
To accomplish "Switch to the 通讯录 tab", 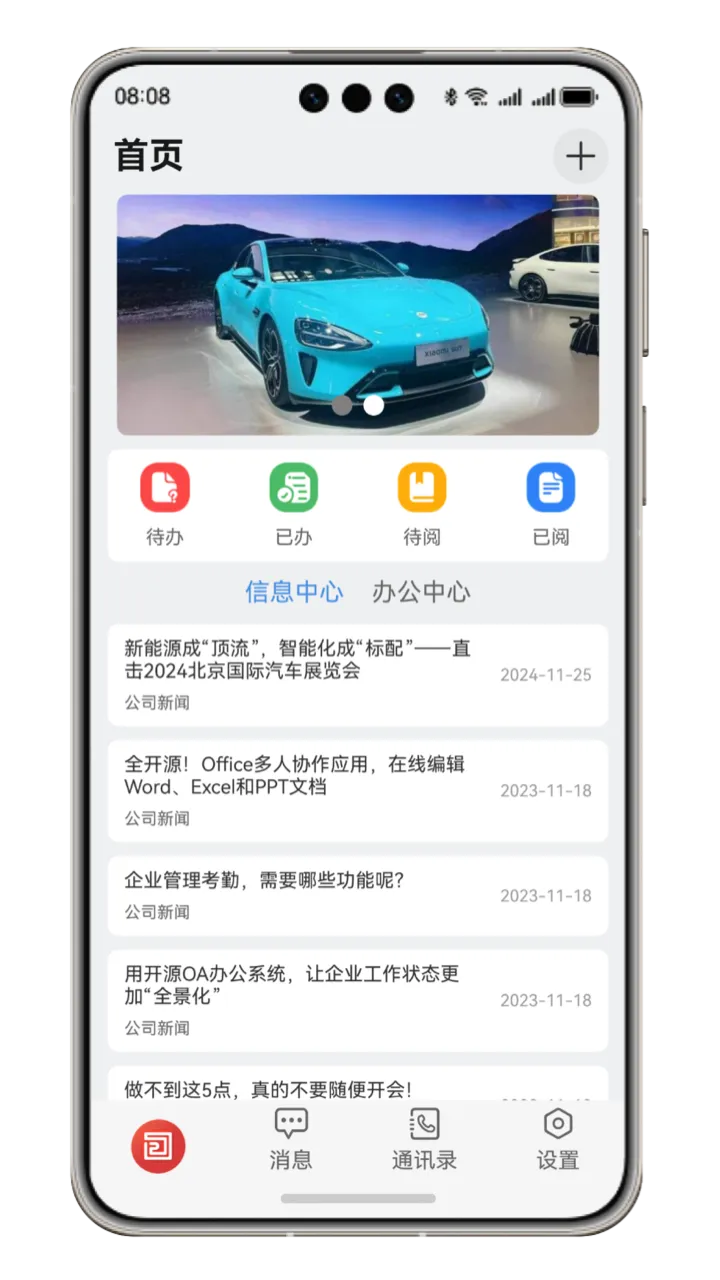I will click(x=424, y=1139).
